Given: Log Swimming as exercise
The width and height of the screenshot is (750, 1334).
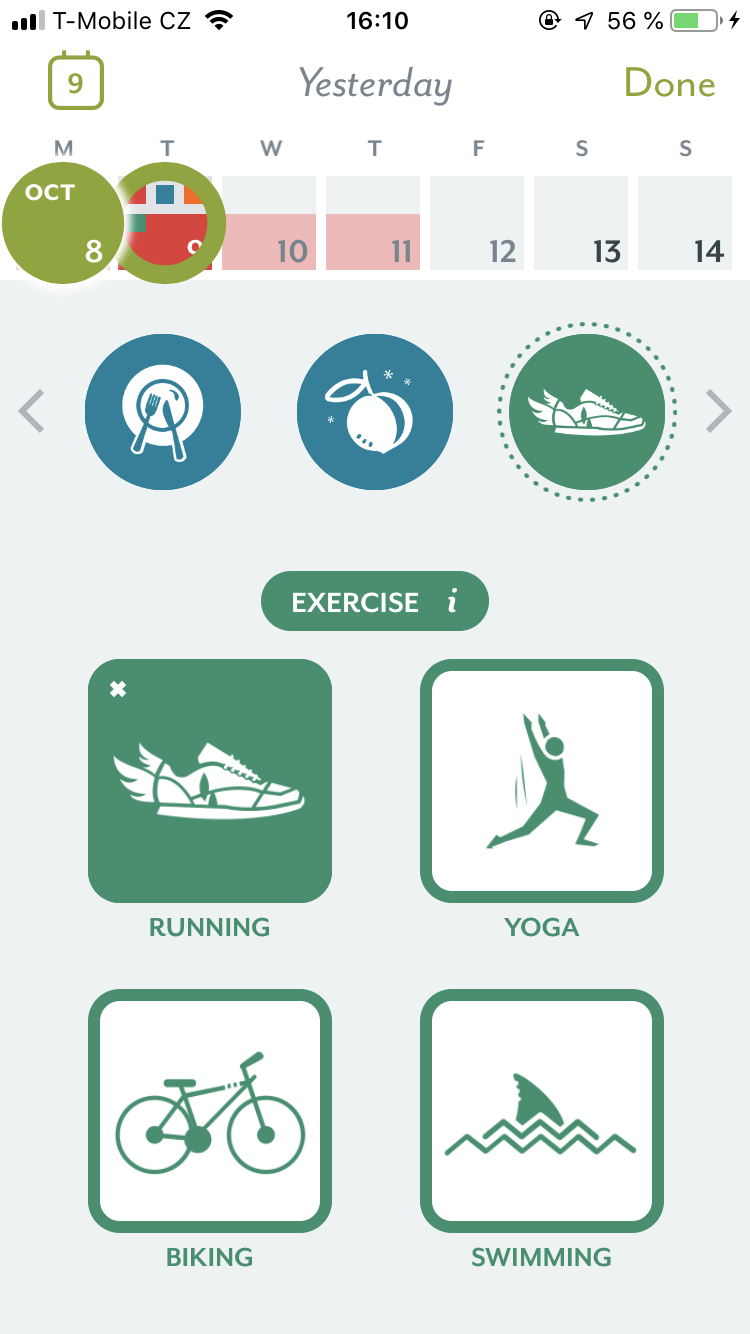Looking at the screenshot, I should (x=542, y=1111).
